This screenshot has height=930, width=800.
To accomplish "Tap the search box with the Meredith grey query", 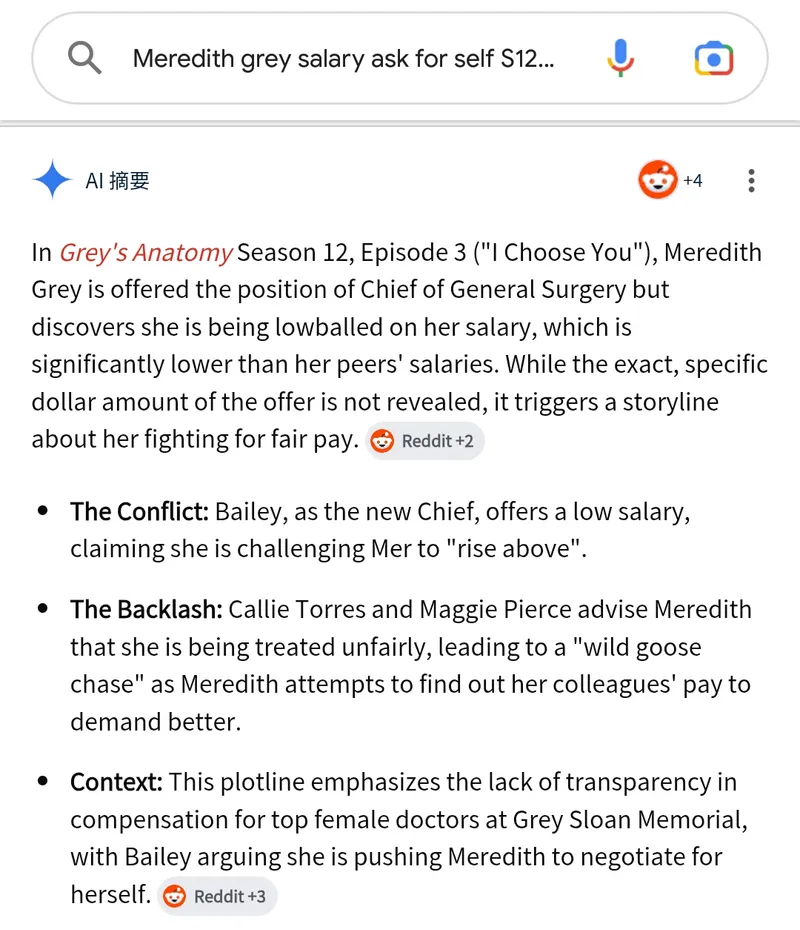I will click(x=343, y=58).
